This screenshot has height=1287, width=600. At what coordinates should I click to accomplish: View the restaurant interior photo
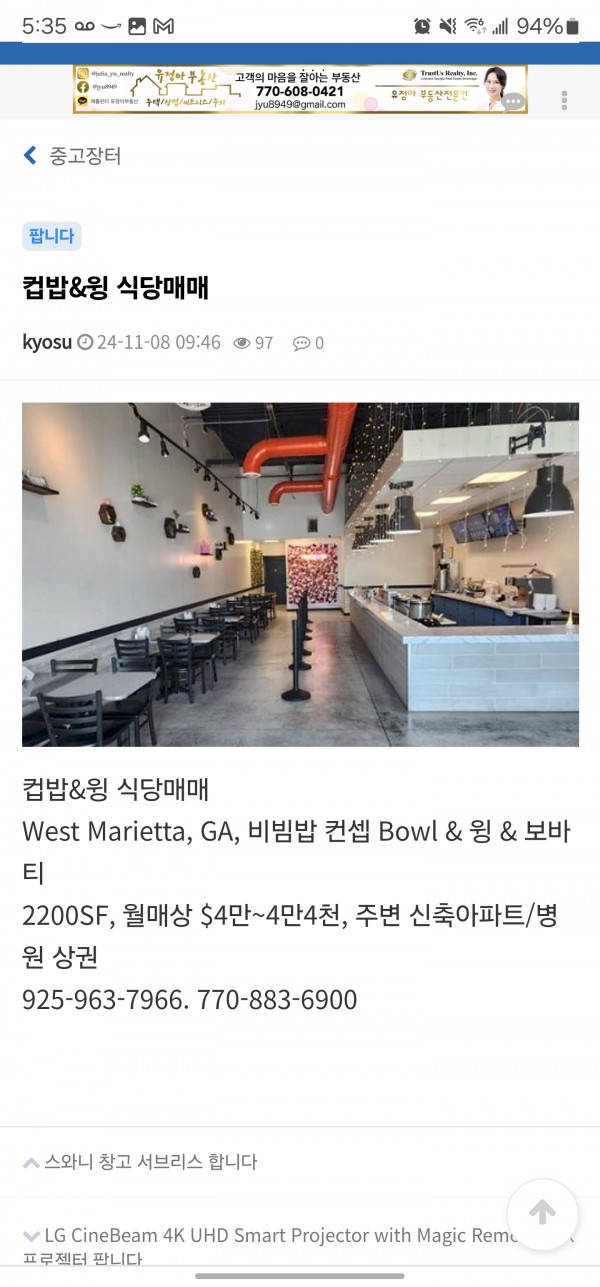(x=300, y=574)
